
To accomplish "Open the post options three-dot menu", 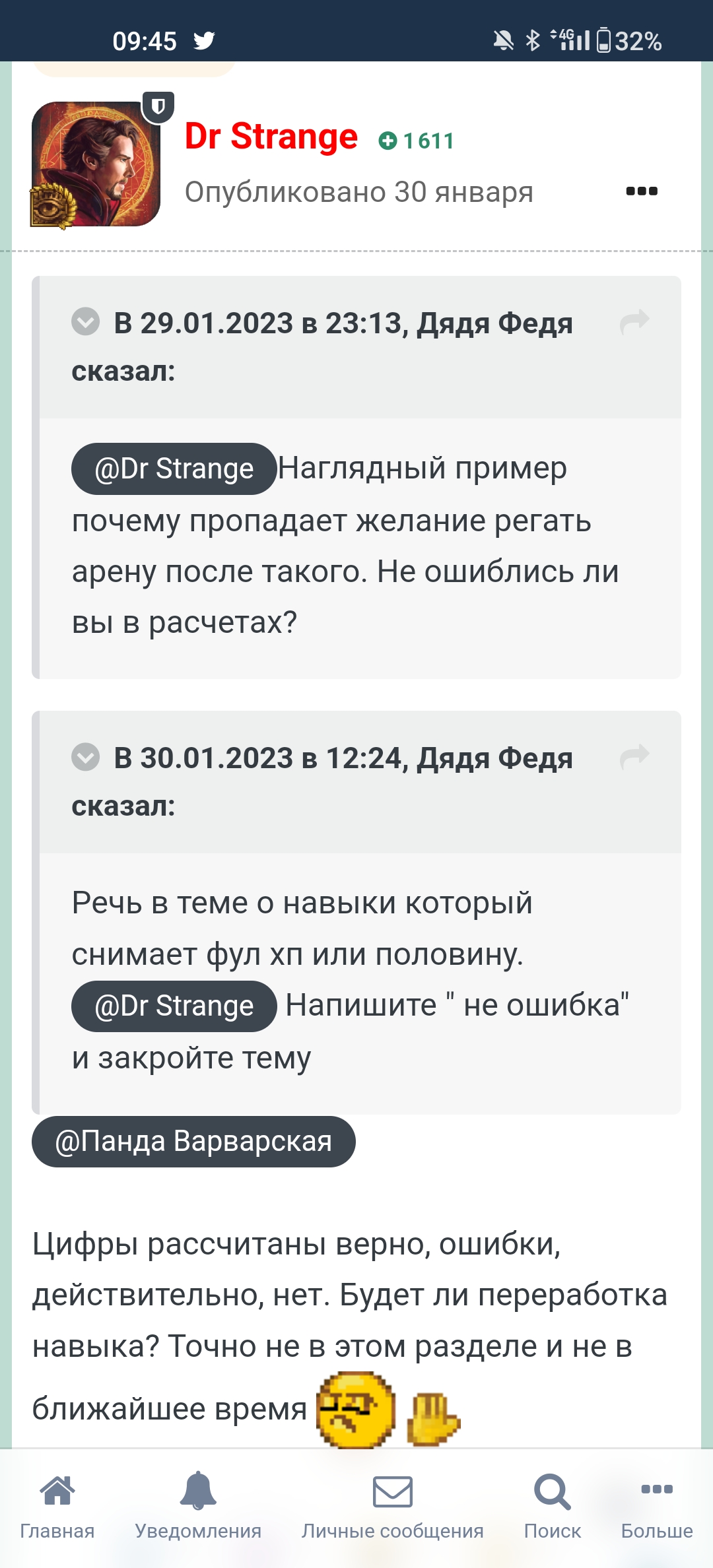I will pyautogui.click(x=641, y=191).
